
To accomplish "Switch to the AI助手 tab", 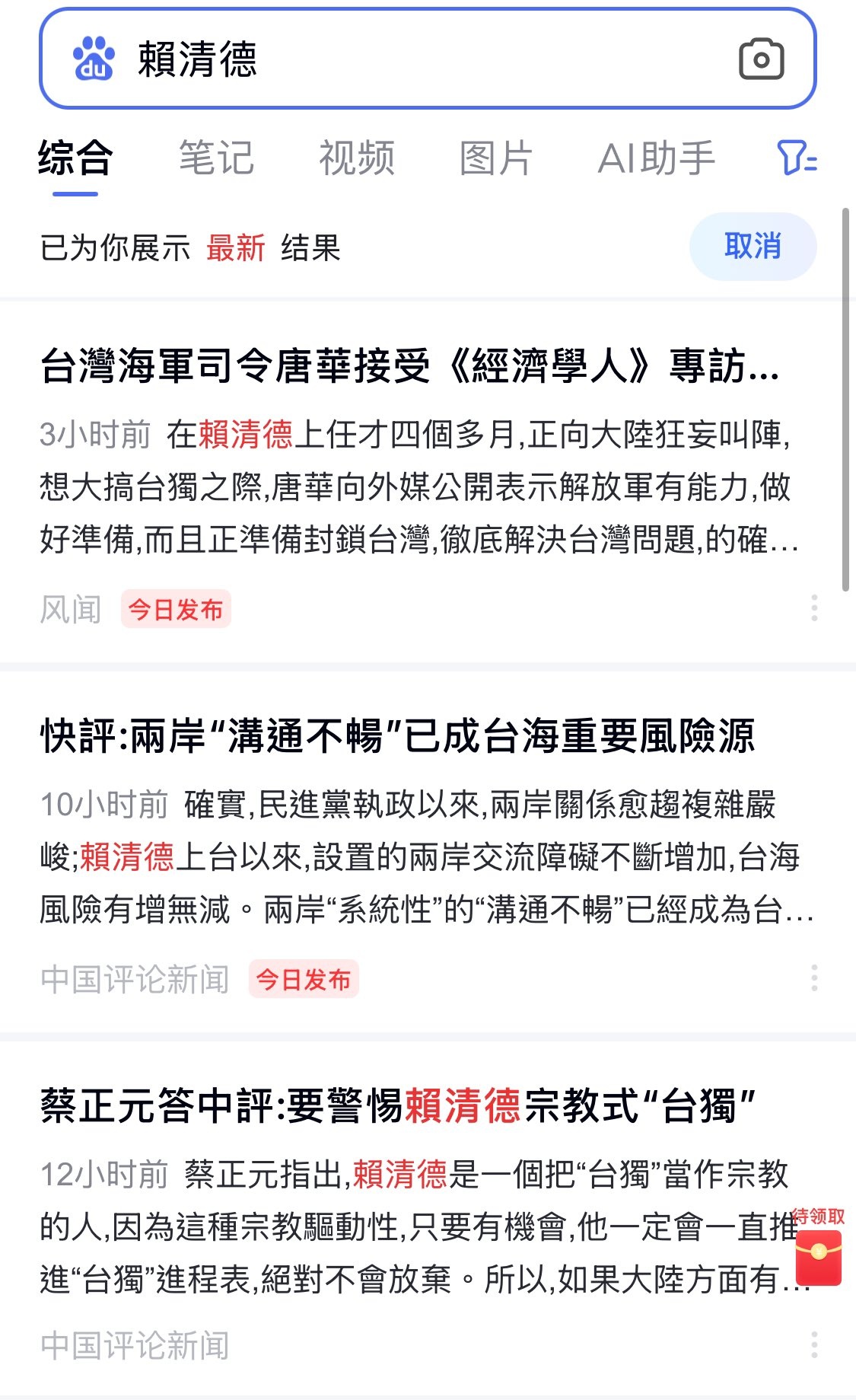I will [657, 158].
